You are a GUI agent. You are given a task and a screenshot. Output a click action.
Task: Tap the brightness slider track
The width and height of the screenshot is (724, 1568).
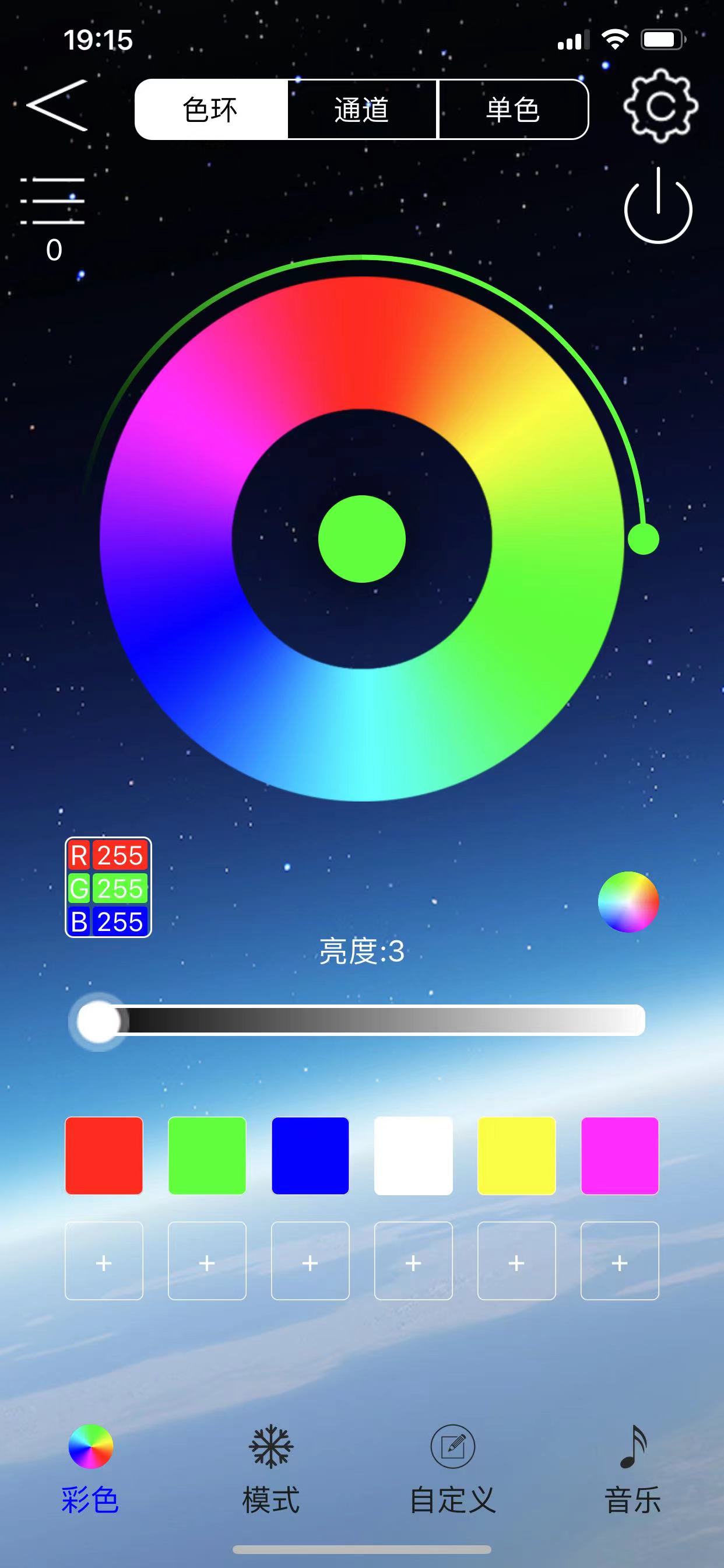click(357, 1020)
